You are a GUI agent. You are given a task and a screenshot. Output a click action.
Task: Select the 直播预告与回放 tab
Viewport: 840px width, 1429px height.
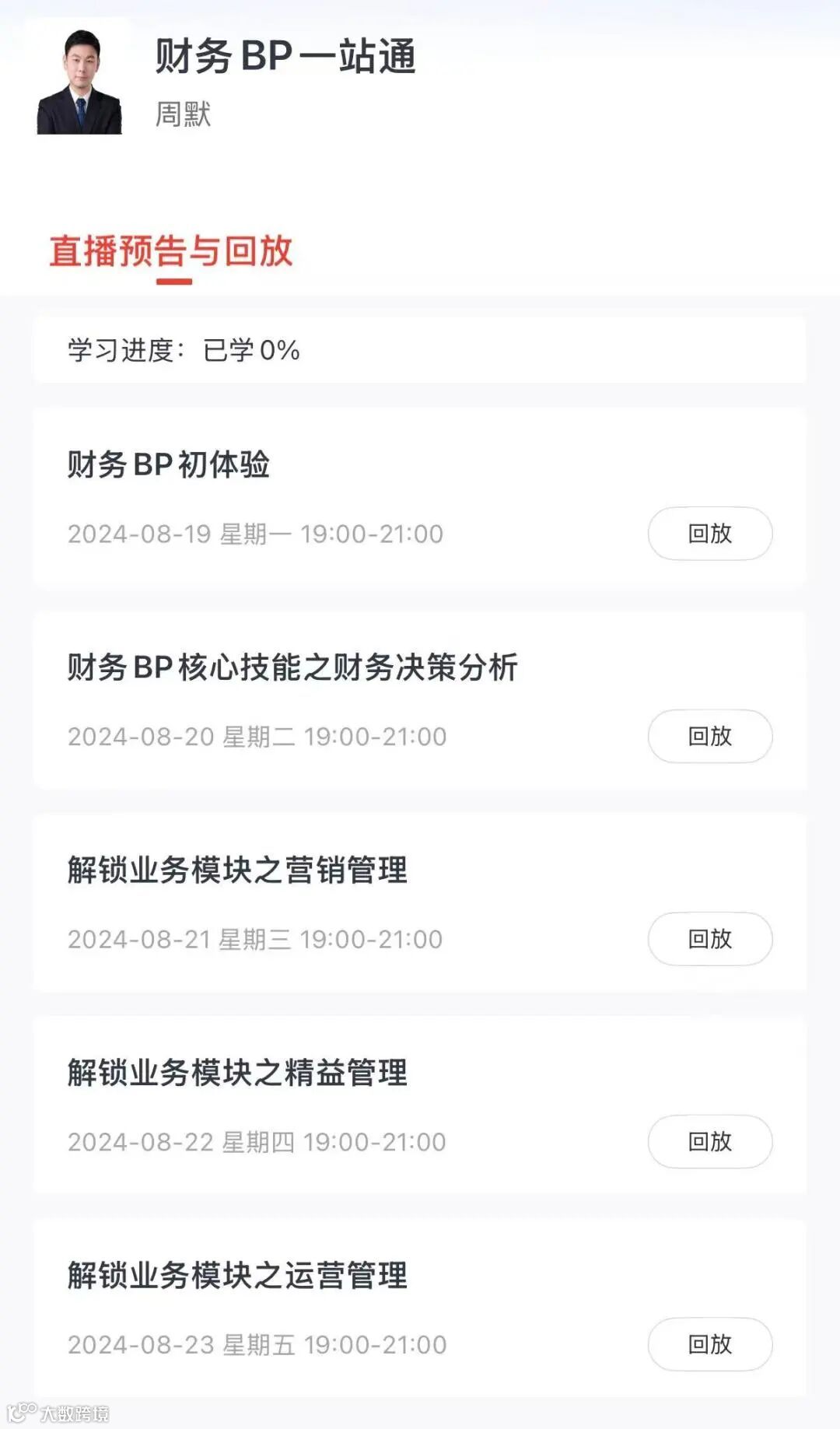click(x=171, y=251)
